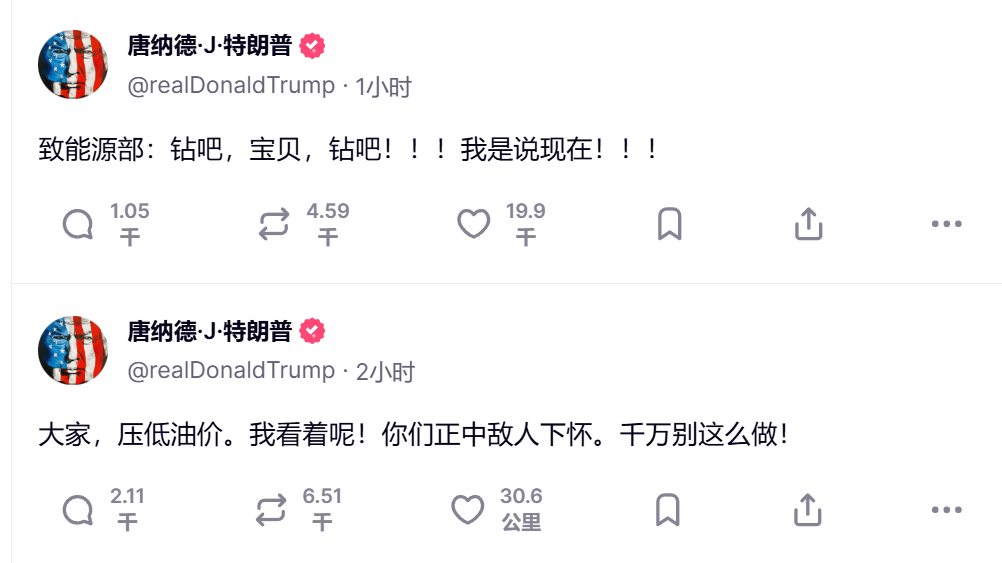The image size is (1002, 563).
Task: Reply to the post about 致能源部
Action: pyautogui.click(x=78, y=224)
